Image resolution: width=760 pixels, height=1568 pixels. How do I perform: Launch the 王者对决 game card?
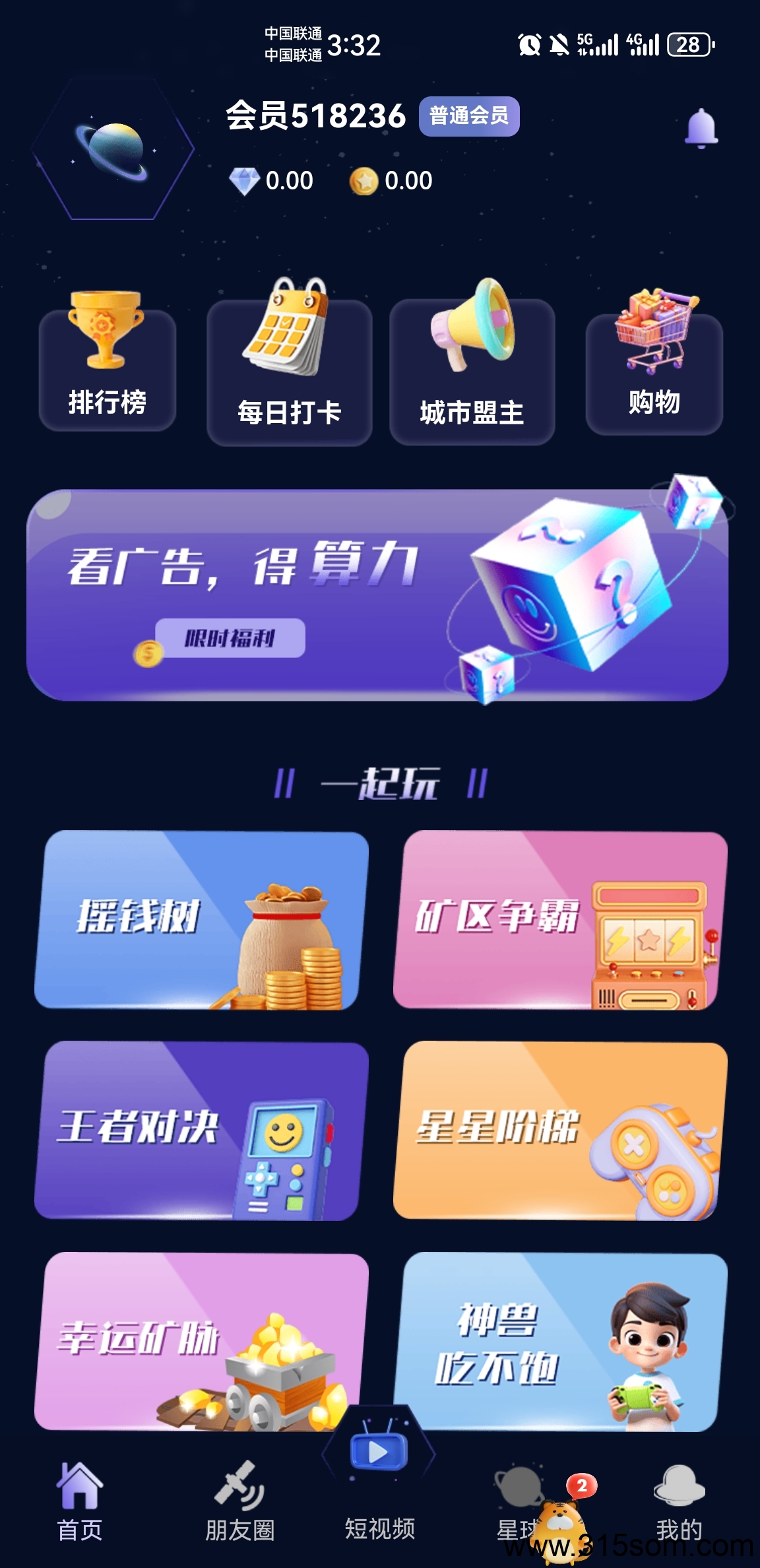(201, 1130)
